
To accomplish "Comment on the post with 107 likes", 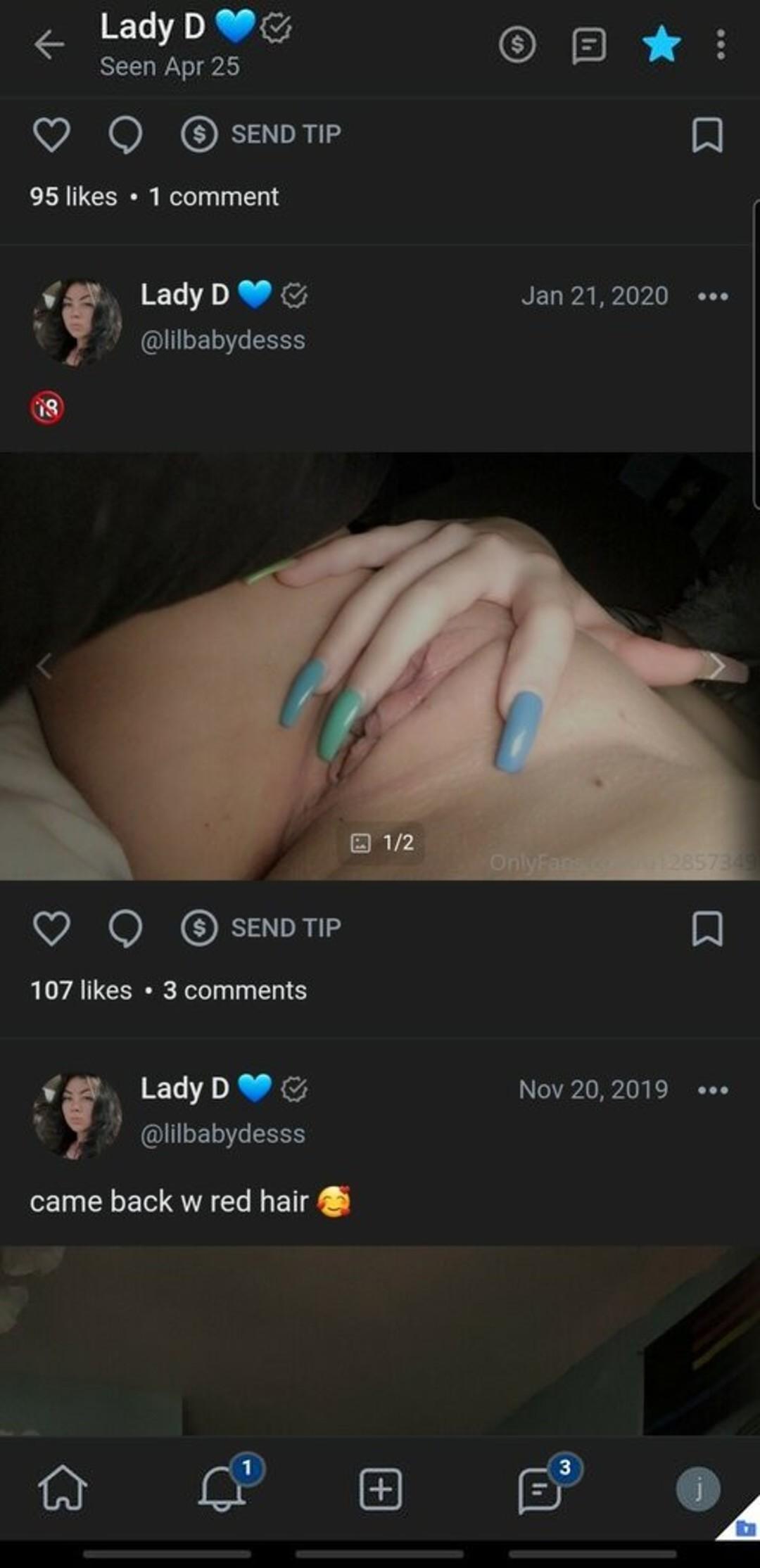I will [125, 929].
